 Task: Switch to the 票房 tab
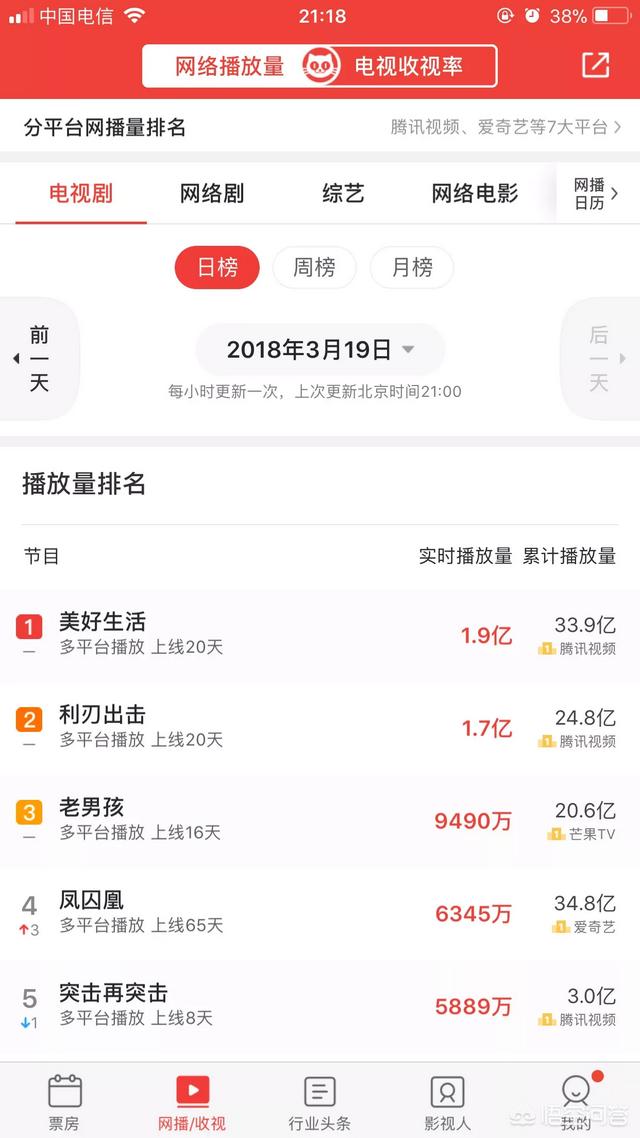(65, 1102)
